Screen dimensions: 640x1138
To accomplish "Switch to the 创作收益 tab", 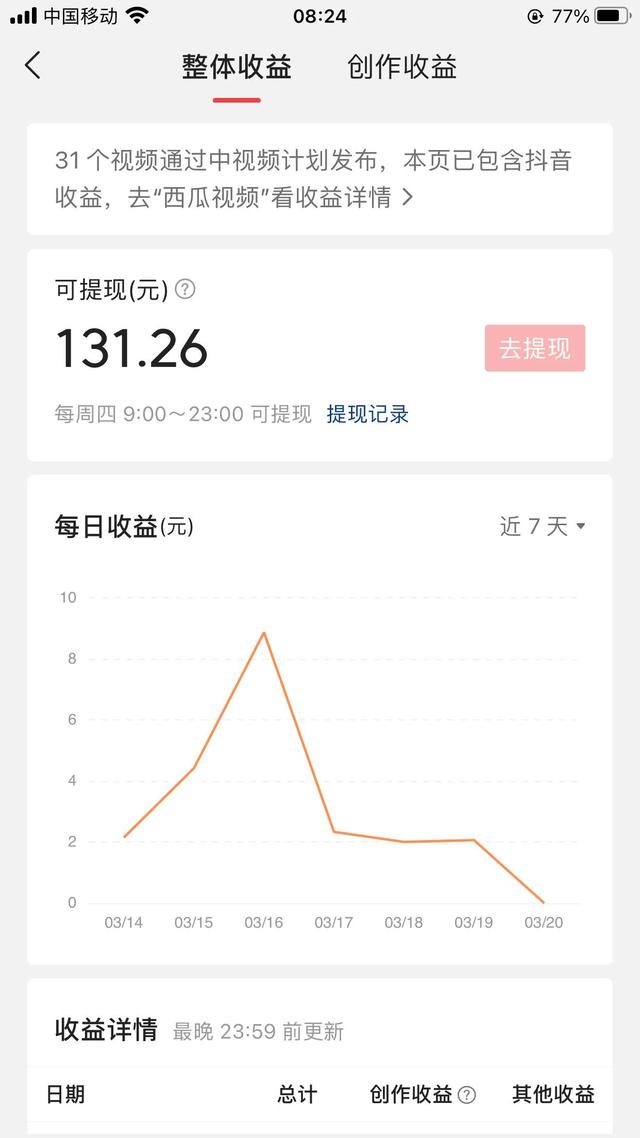I will pos(402,67).
